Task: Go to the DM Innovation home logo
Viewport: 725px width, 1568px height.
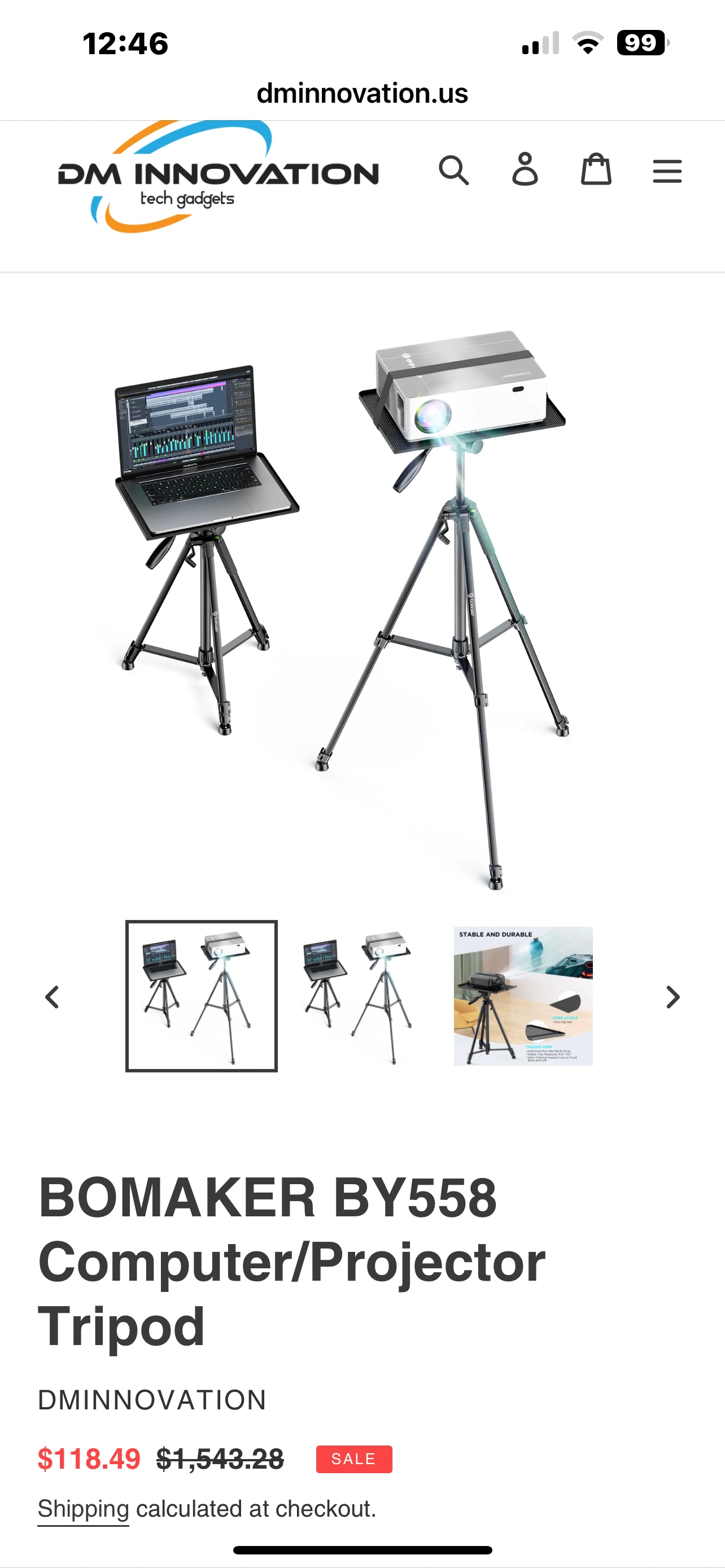Action: (x=218, y=178)
